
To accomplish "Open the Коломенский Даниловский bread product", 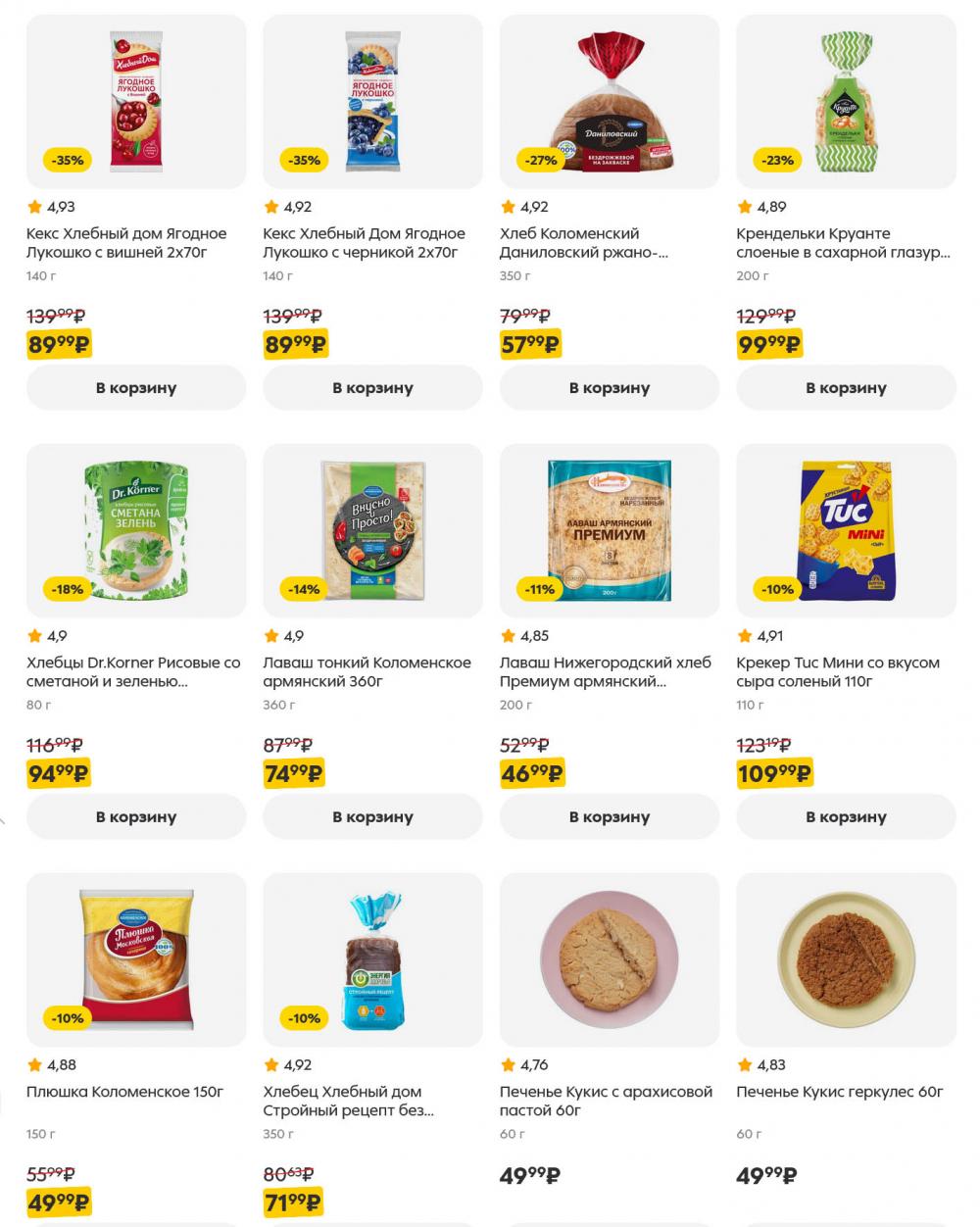I will [609, 102].
